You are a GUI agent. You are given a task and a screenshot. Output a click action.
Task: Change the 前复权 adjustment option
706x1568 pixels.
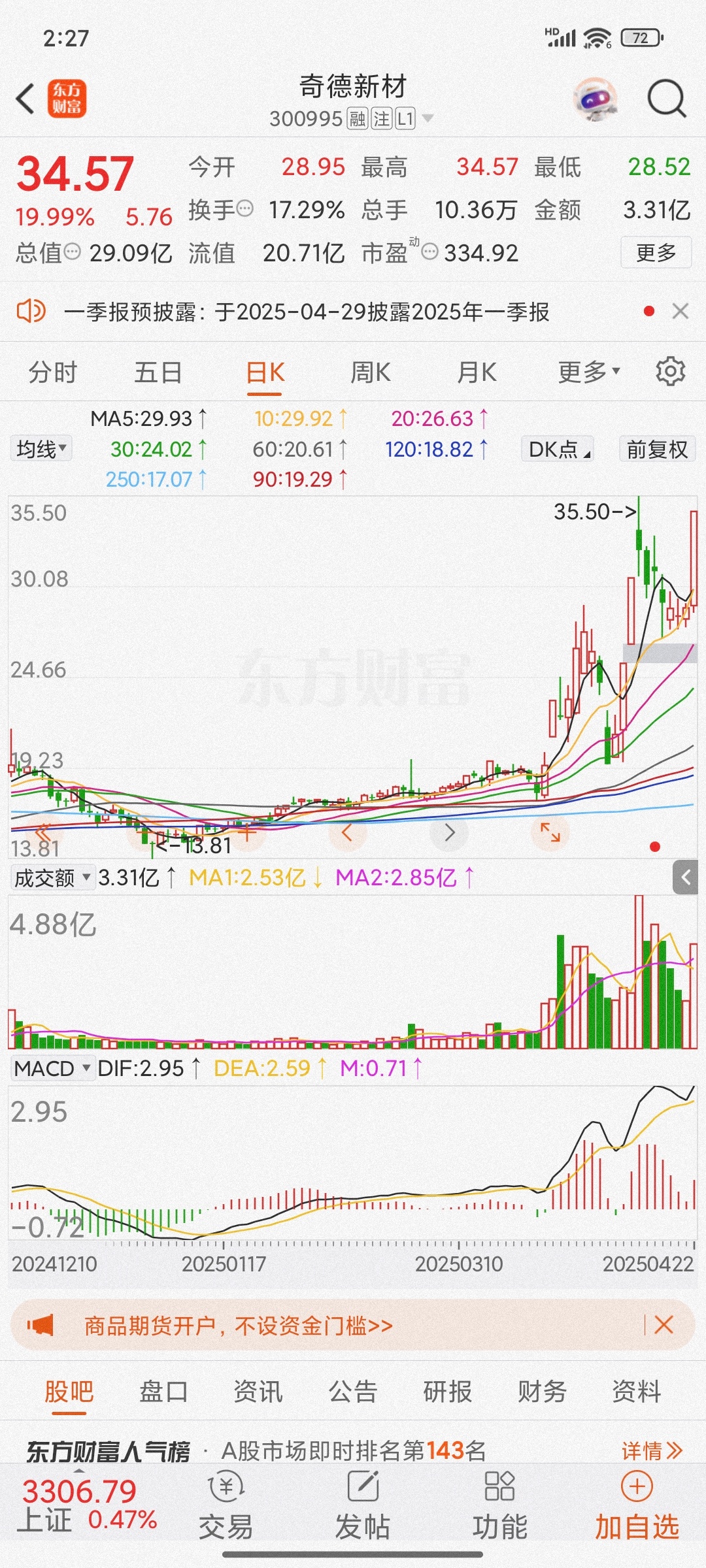(x=657, y=449)
